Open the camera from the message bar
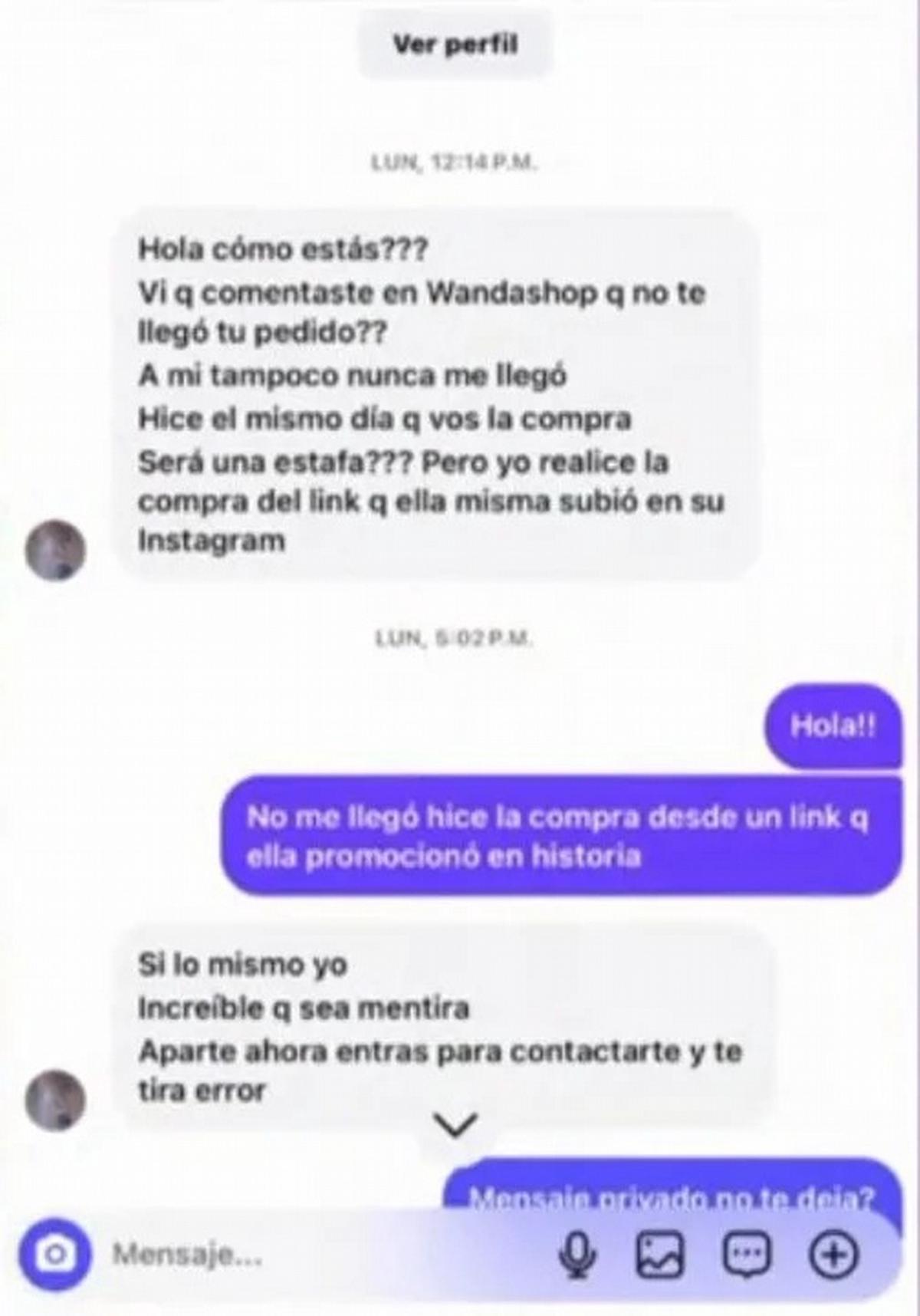This screenshot has height=1316, width=920. click(55, 1255)
